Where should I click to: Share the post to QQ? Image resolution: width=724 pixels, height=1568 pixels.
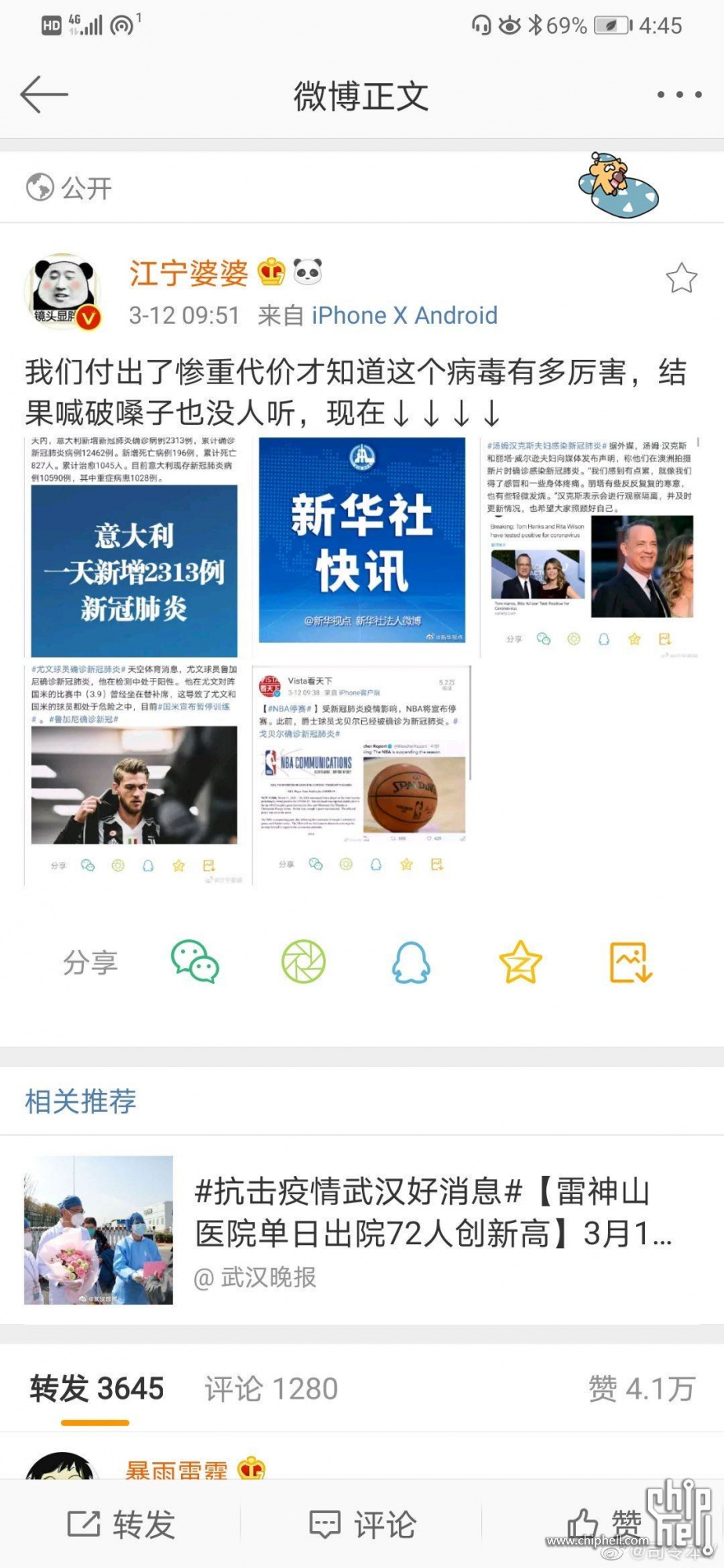[411, 962]
